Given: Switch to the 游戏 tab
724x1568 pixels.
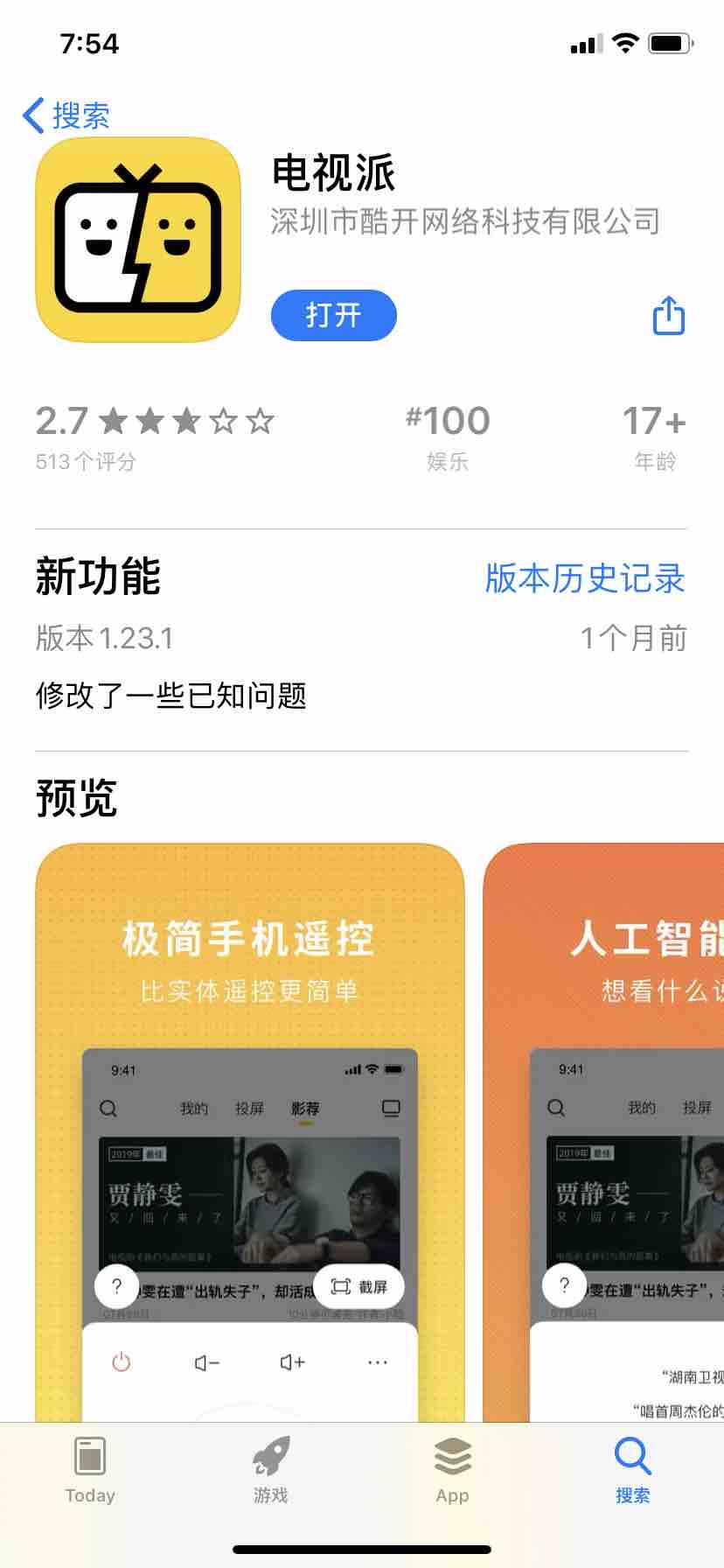Looking at the screenshot, I should pos(271,1472).
